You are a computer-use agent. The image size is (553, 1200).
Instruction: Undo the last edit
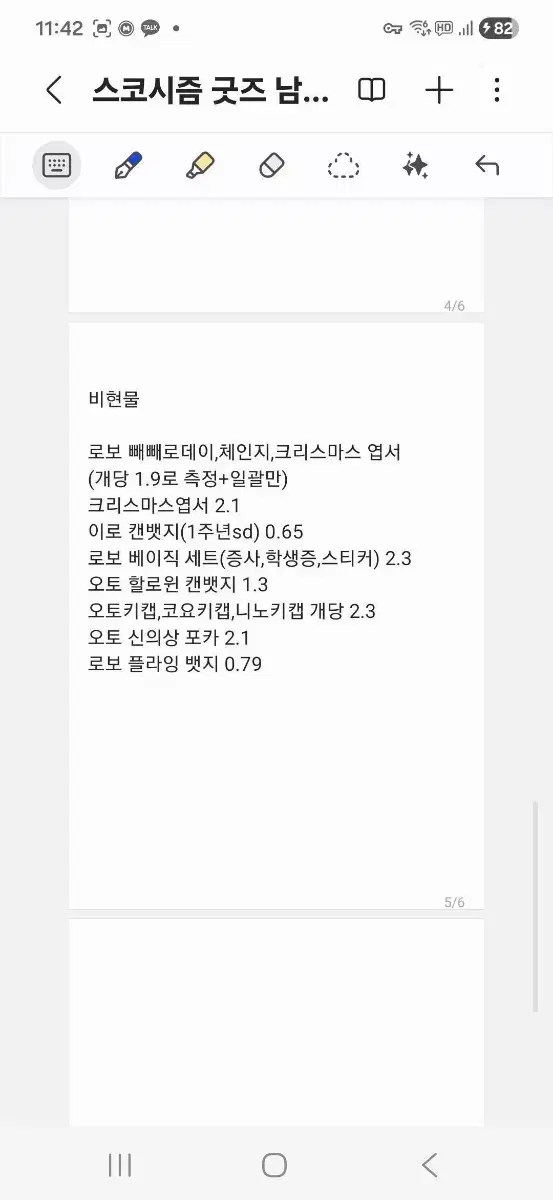click(487, 165)
